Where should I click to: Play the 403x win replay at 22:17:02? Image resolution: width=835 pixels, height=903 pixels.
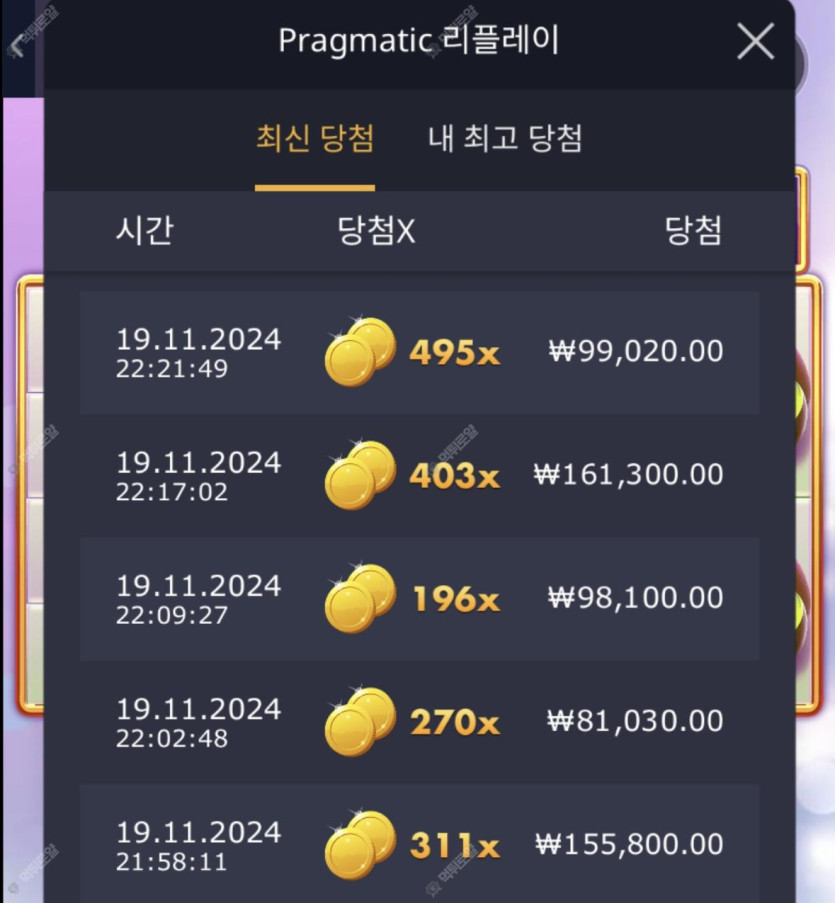pyautogui.click(x=419, y=476)
